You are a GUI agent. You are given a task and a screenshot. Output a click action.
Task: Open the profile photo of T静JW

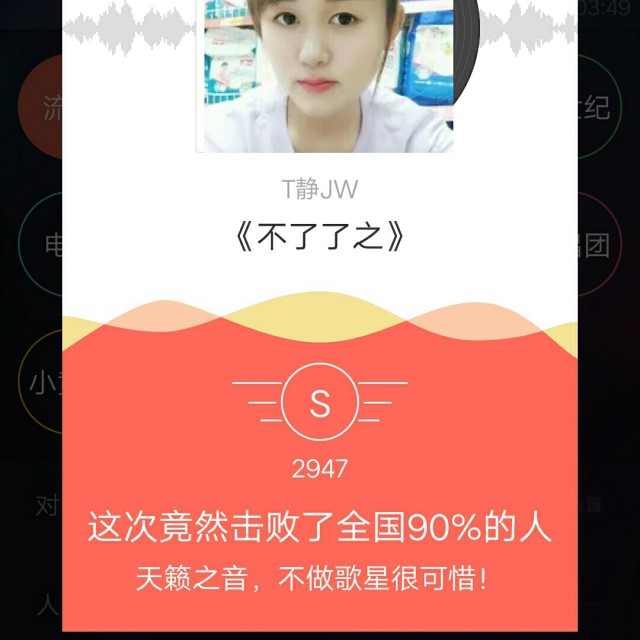click(x=324, y=75)
